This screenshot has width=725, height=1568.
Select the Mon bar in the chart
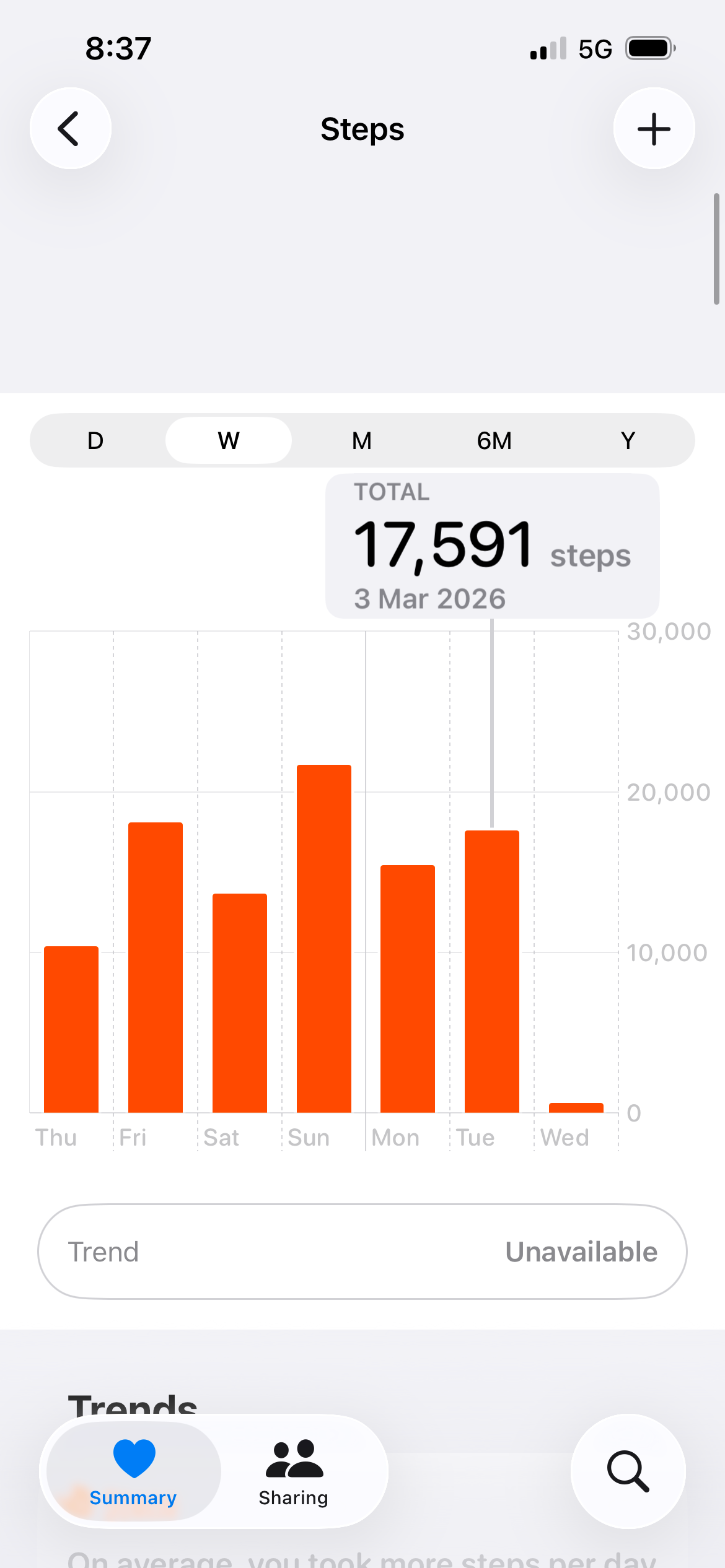pos(408,989)
